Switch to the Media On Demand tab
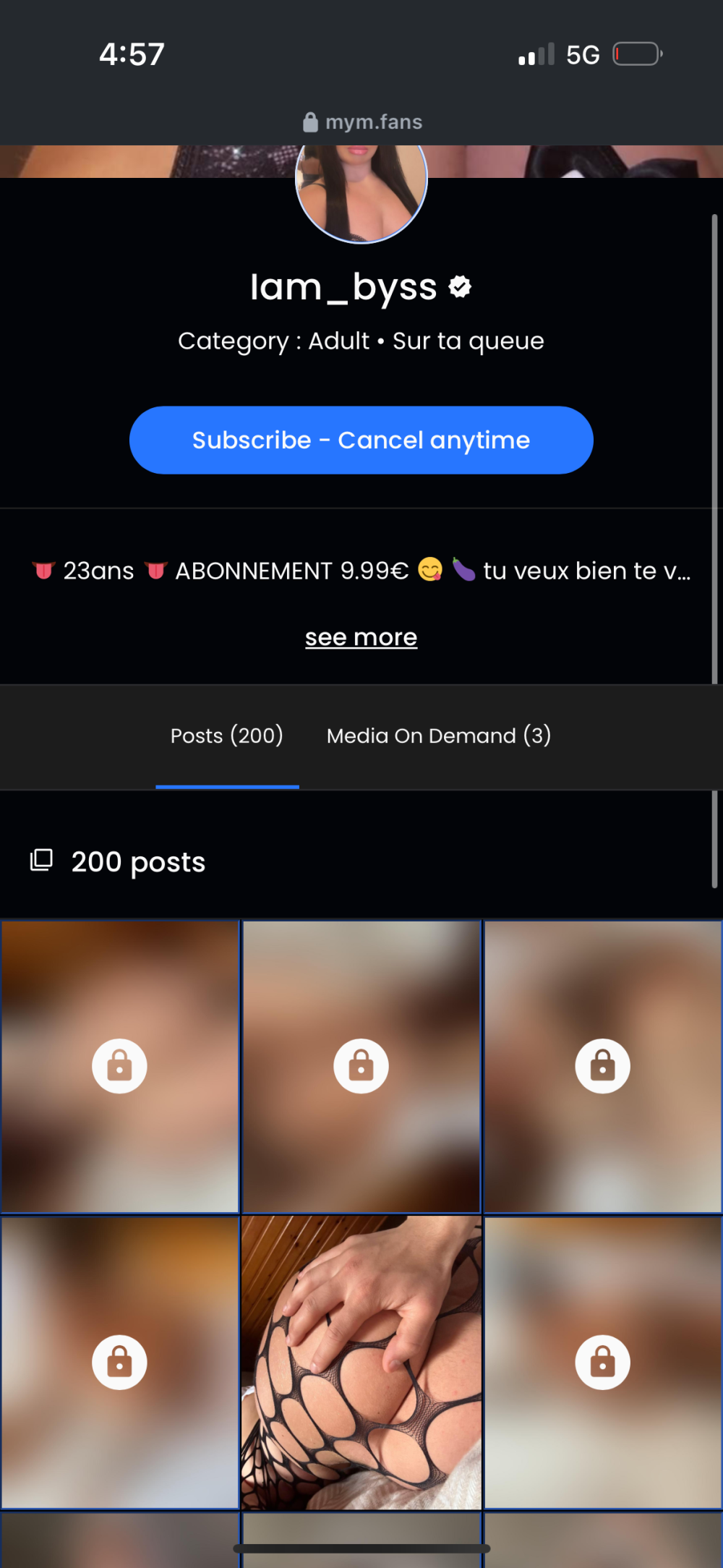 pyautogui.click(x=438, y=736)
